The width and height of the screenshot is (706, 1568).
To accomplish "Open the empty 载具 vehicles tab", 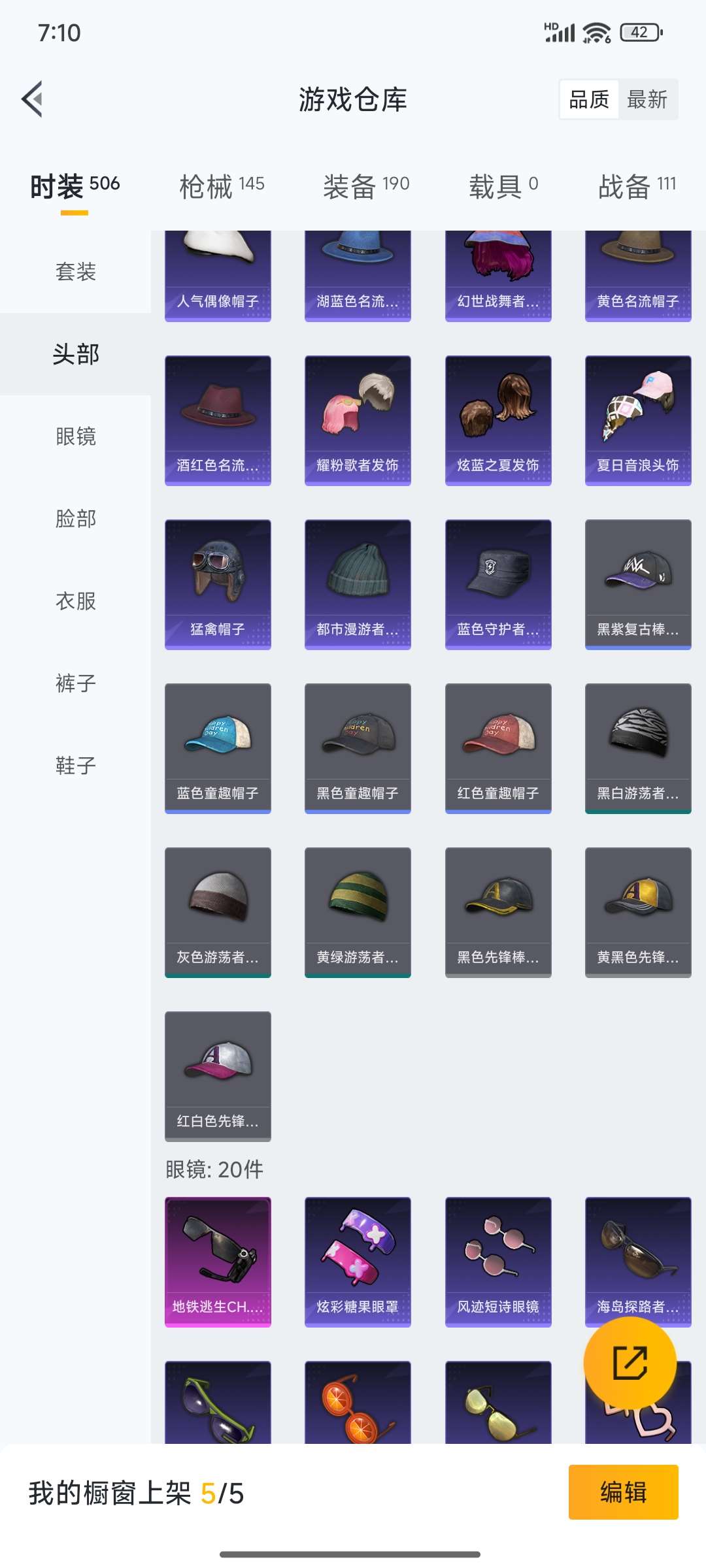I will point(502,185).
